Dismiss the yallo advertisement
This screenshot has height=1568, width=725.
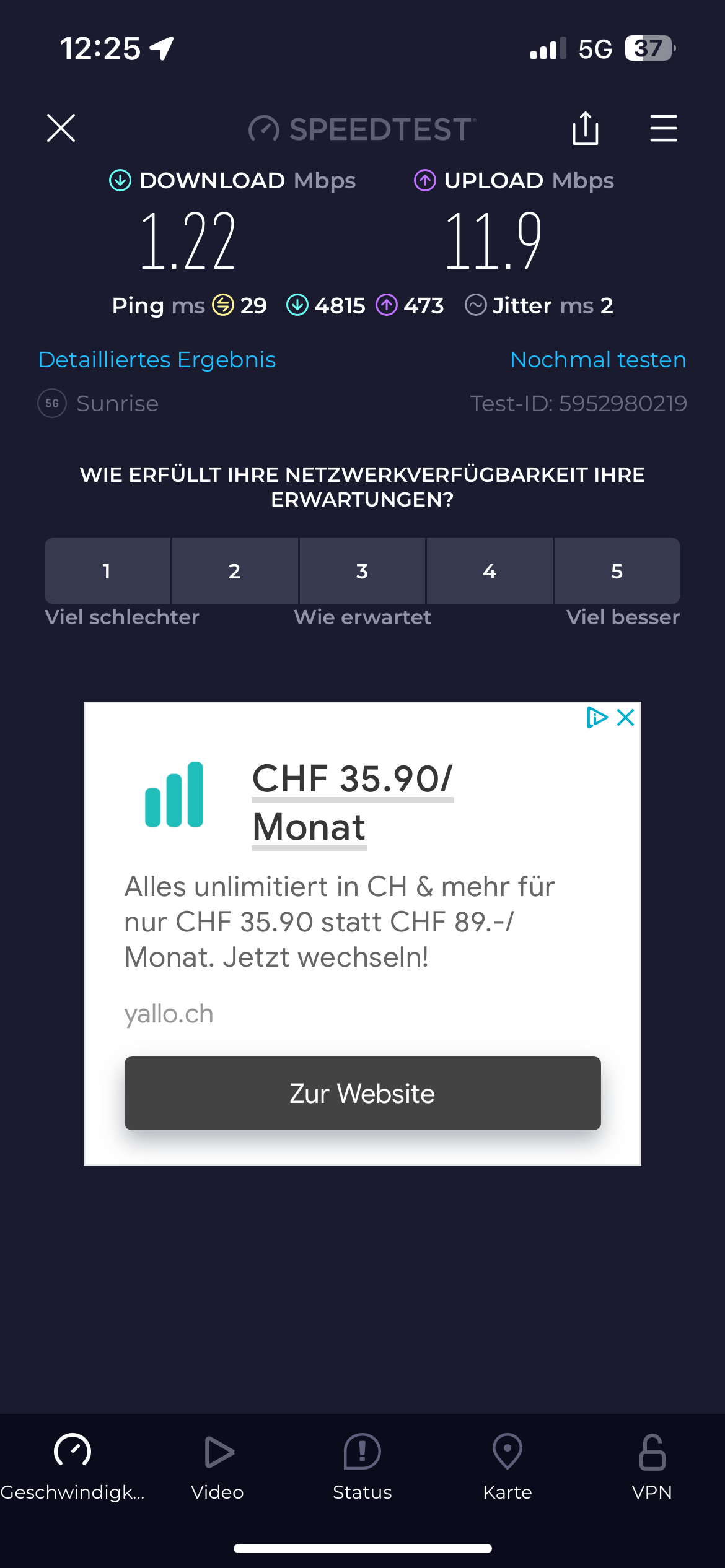click(626, 718)
